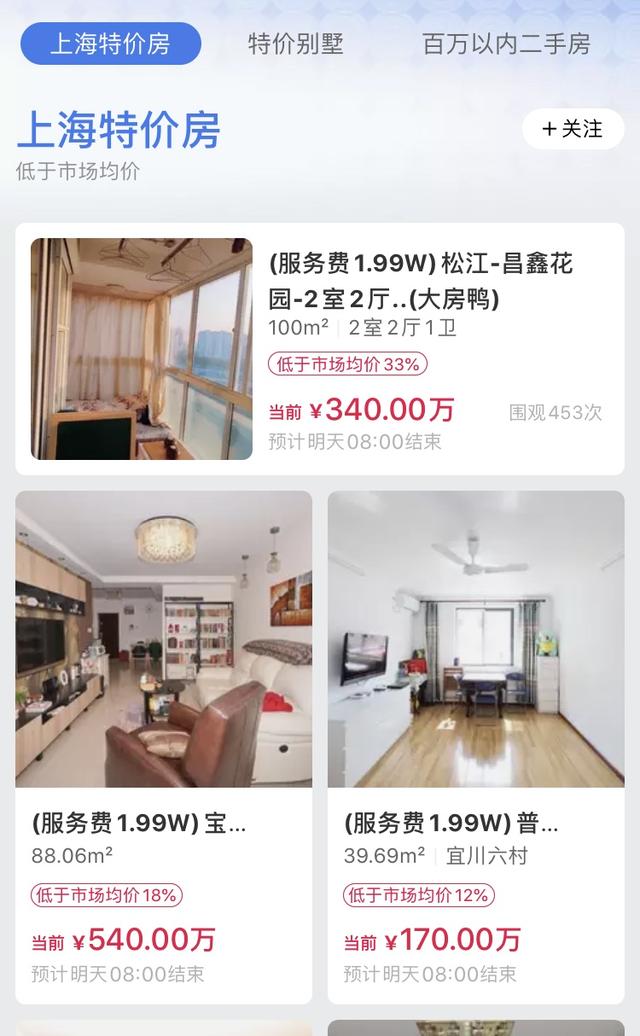Select the 上海特价房 tab

(x=110, y=44)
